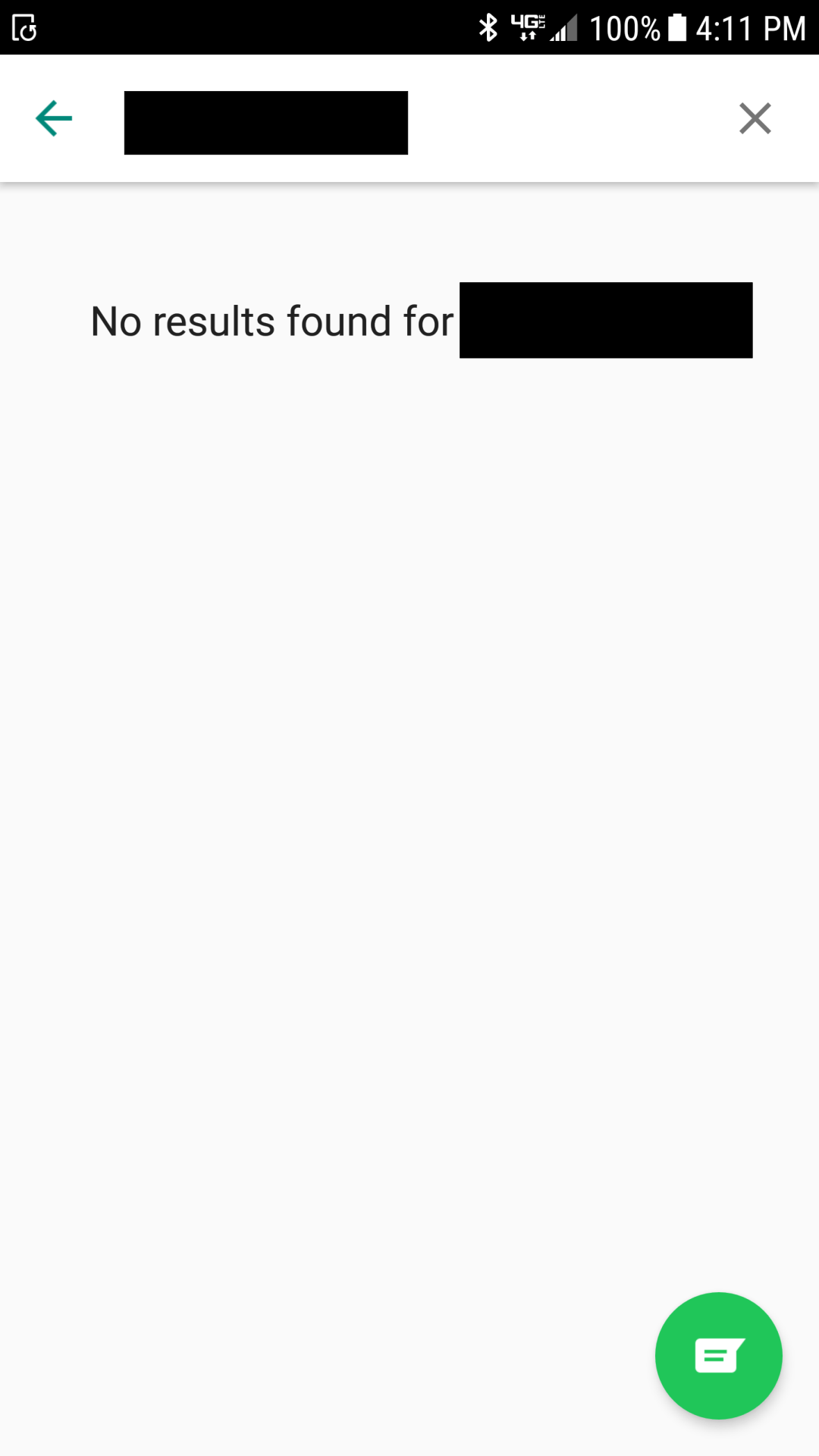Open the green chat floating button
The image size is (819, 1456).
click(x=718, y=1355)
